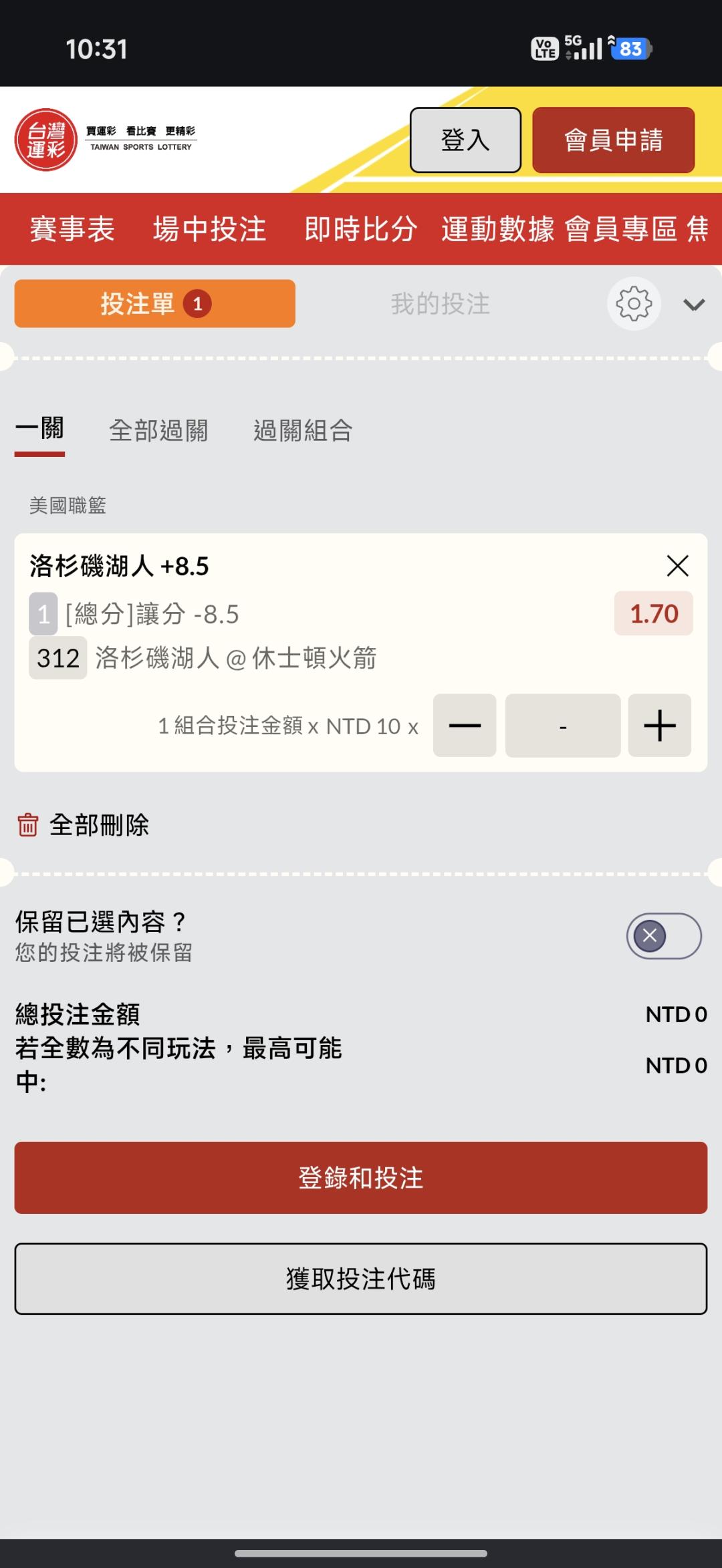
Task: Tap the 登入 login button
Action: (465, 140)
